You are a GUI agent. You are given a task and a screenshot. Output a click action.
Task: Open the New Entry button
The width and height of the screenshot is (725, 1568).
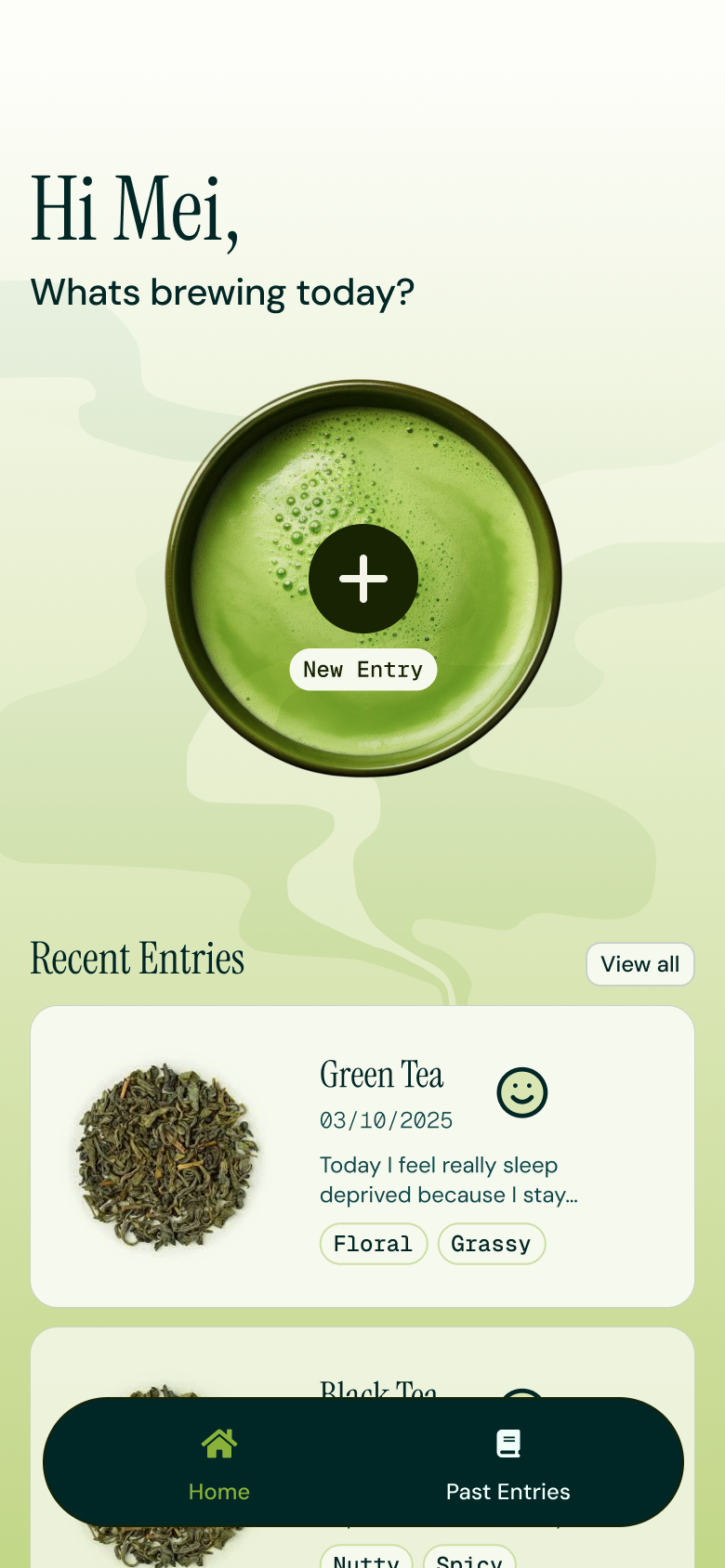362,669
